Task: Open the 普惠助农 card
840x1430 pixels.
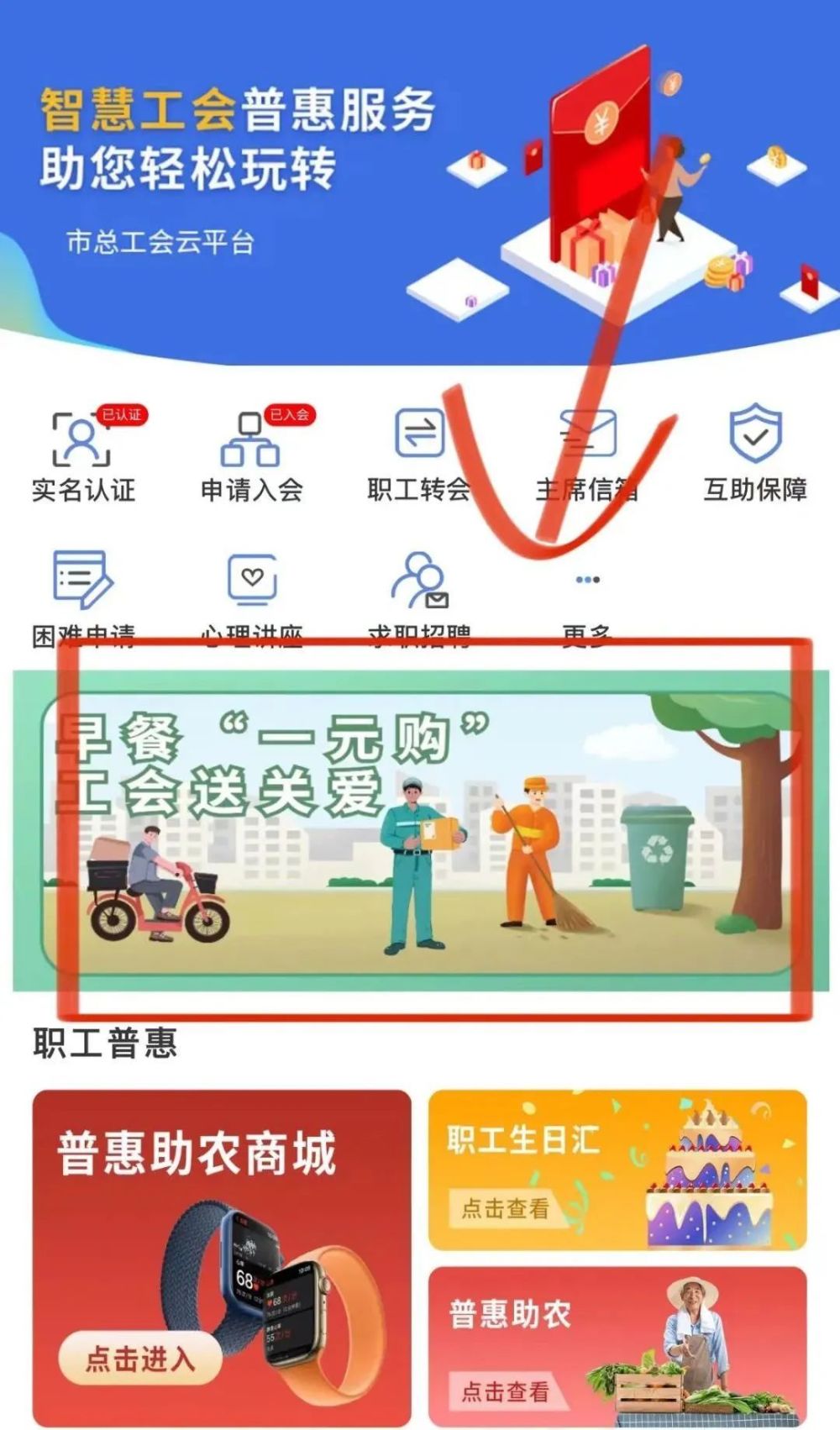Action: [x=617, y=1346]
